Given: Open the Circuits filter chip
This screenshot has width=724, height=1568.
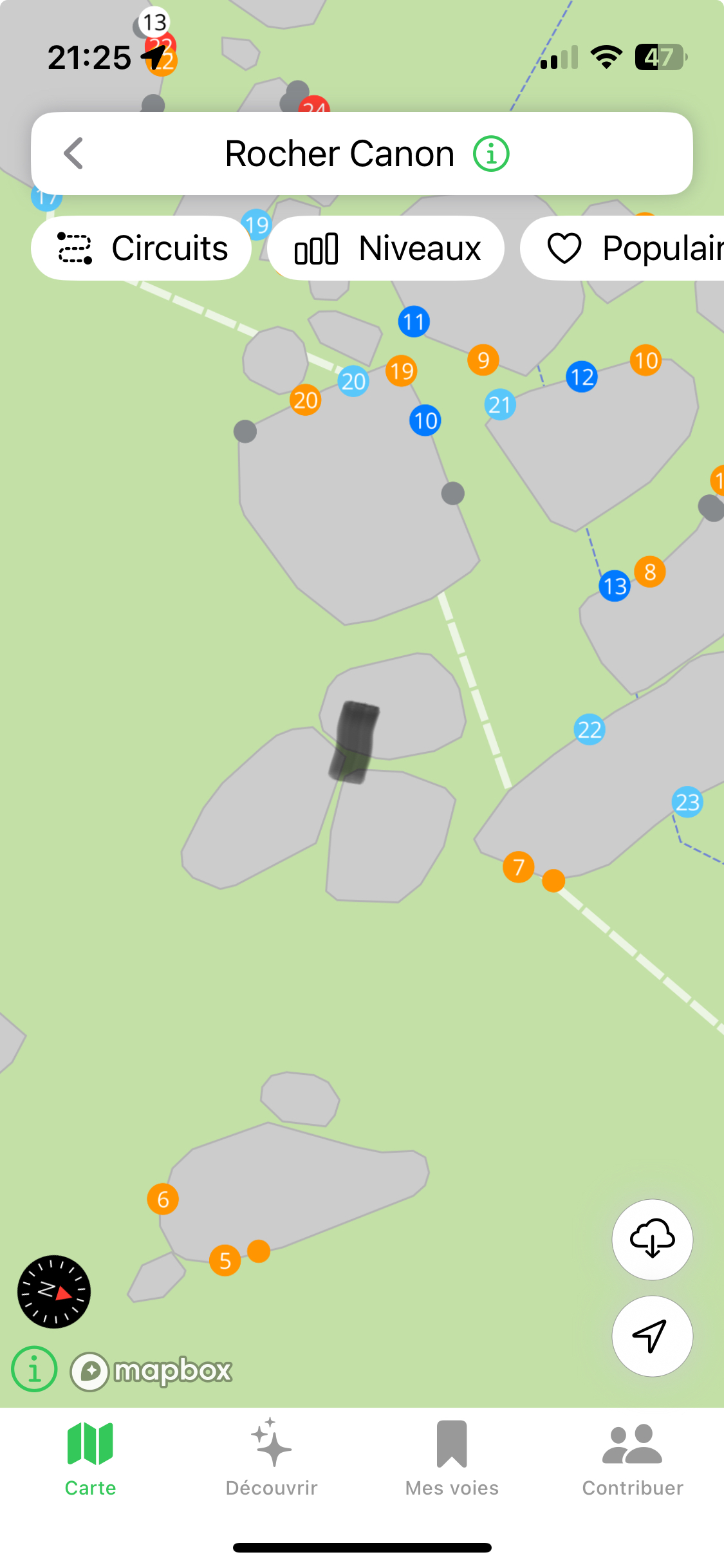Looking at the screenshot, I should pos(142,248).
